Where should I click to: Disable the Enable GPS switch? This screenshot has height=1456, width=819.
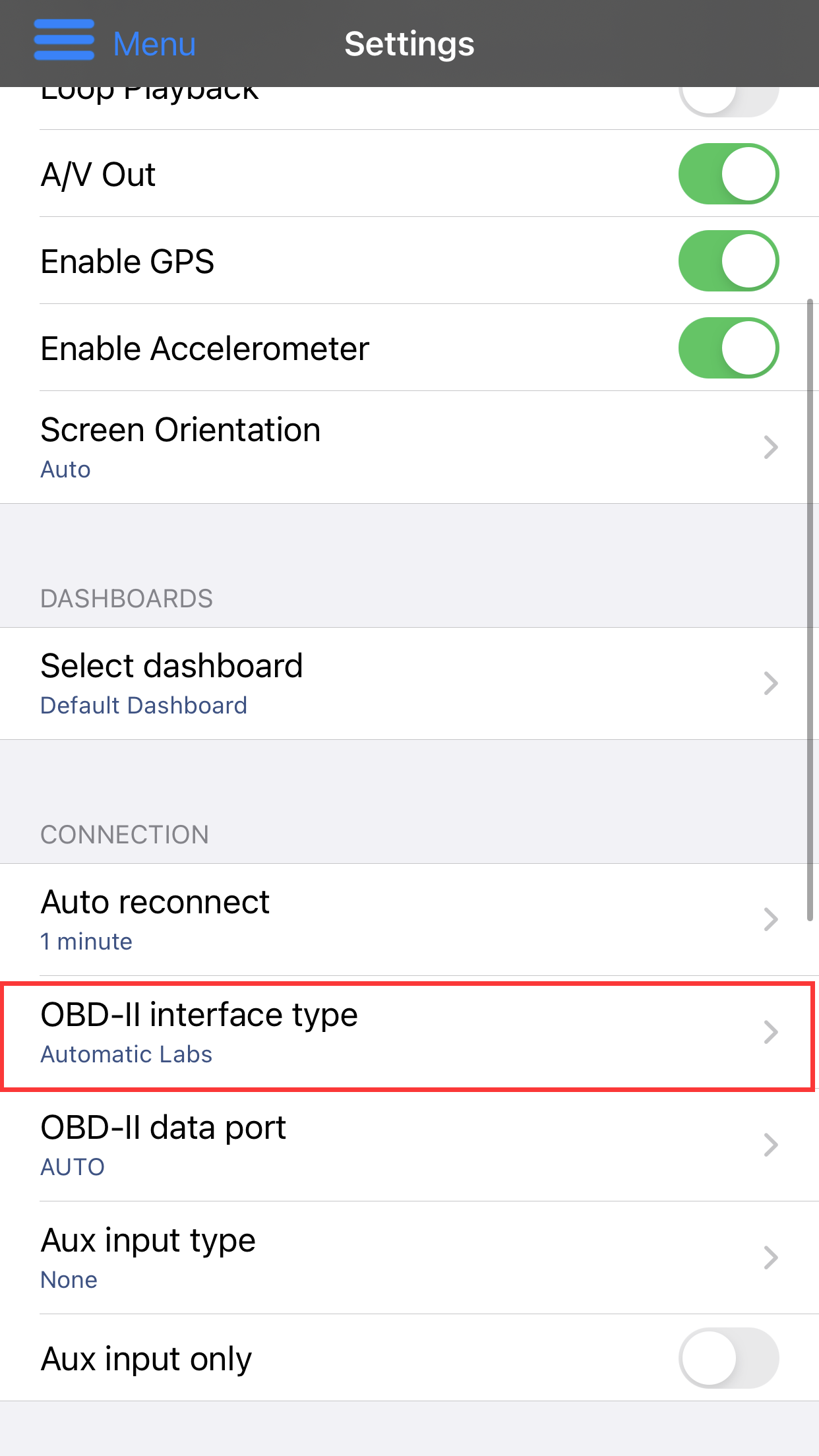pyautogui.click(x=729, y=261)
